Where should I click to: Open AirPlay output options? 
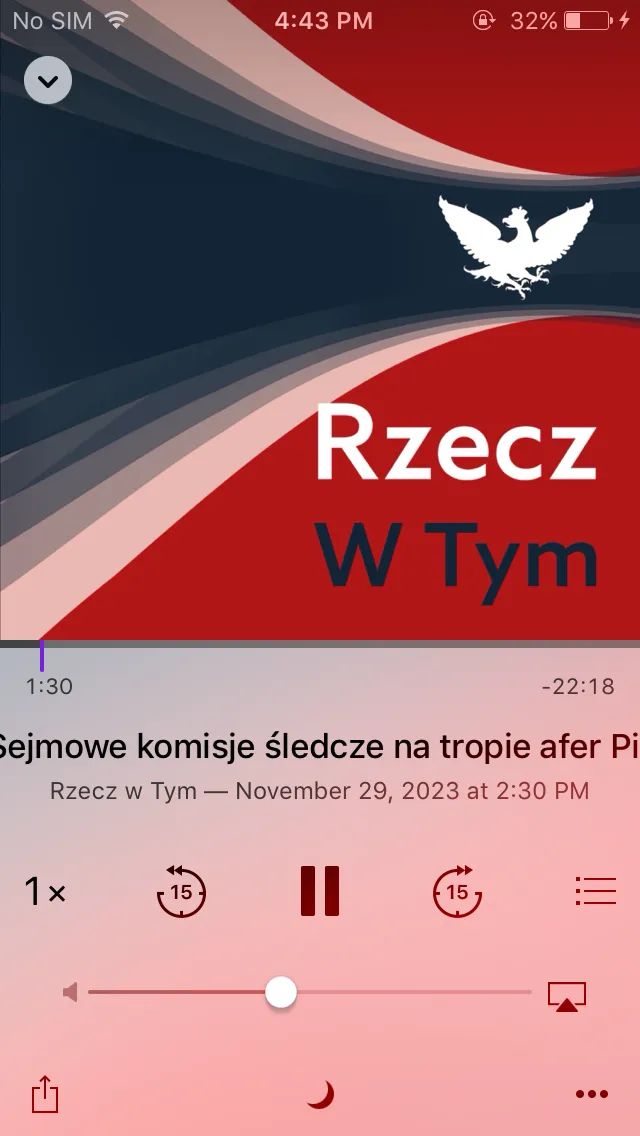point(566,995)
